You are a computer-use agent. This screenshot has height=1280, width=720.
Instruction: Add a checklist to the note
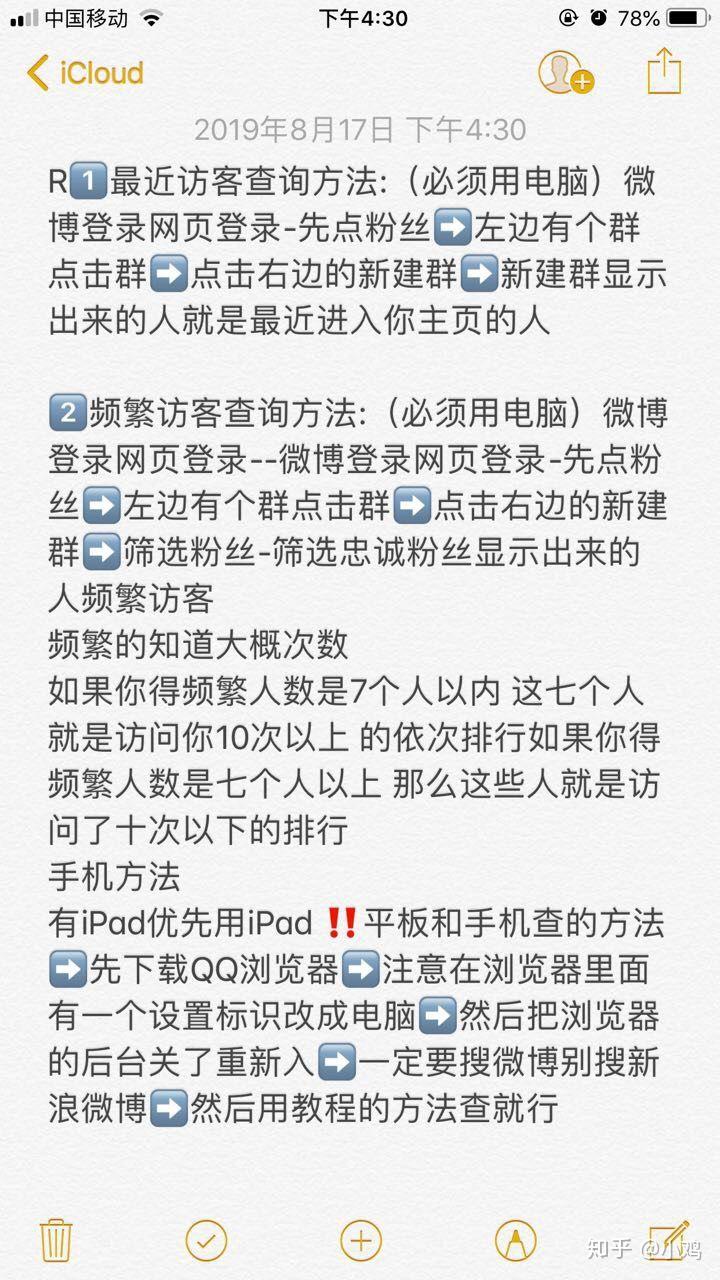(x=206, y=1241)
